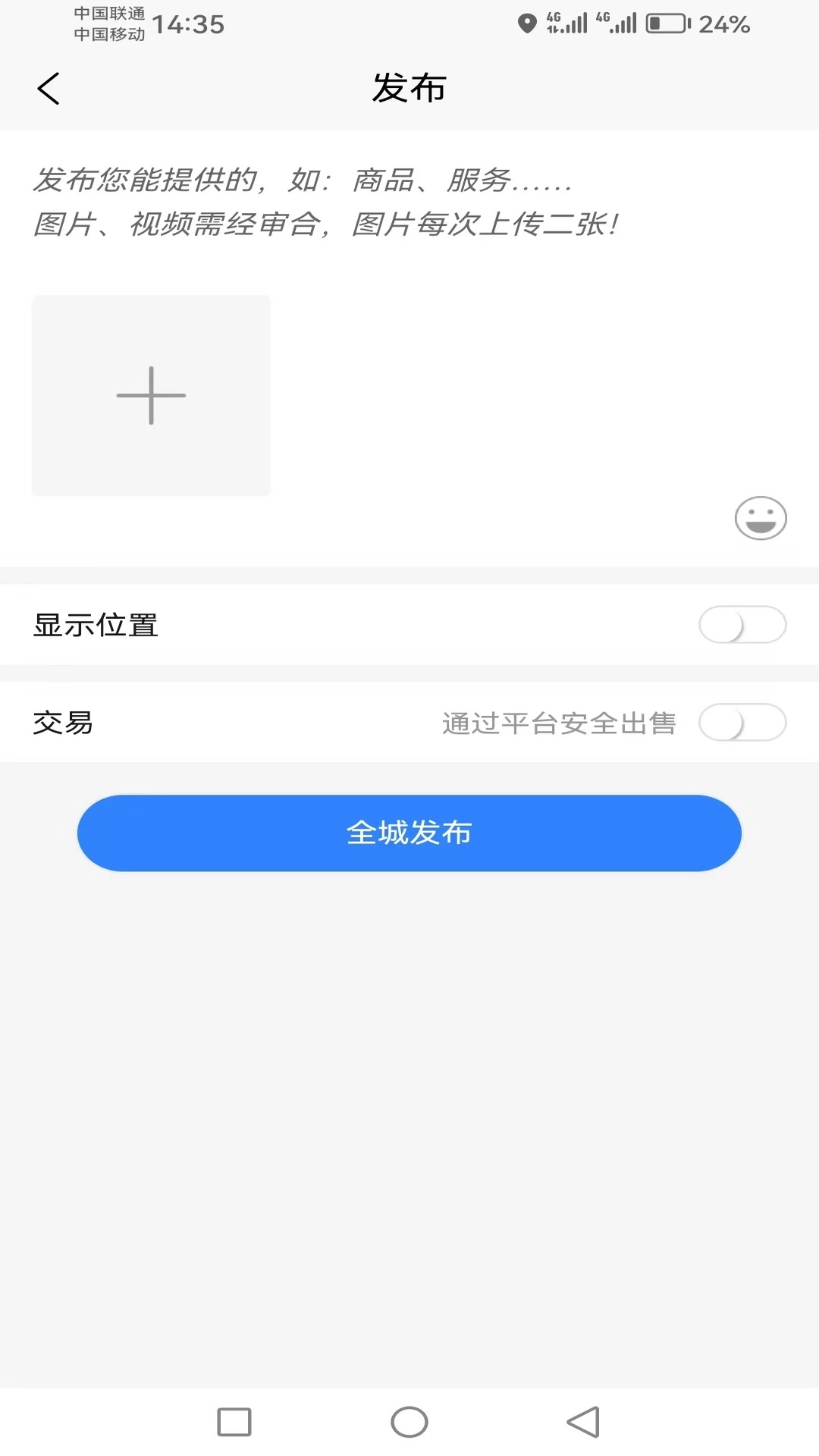Tap the 发布 title at top
Viewport: 819px width, 1456px height.
point(409,87)
